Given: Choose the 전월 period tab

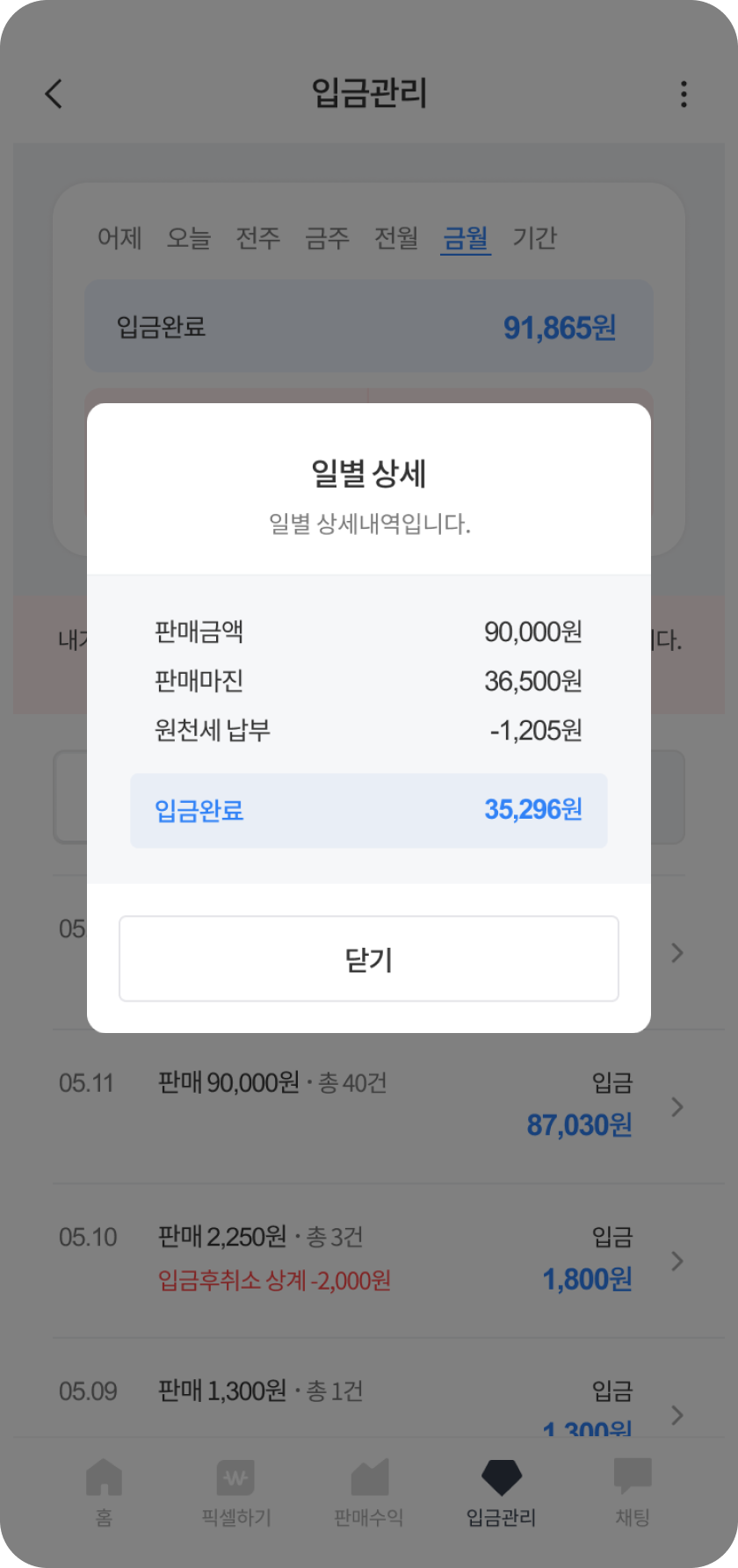Looking at the screenshot, I should 396,237.
